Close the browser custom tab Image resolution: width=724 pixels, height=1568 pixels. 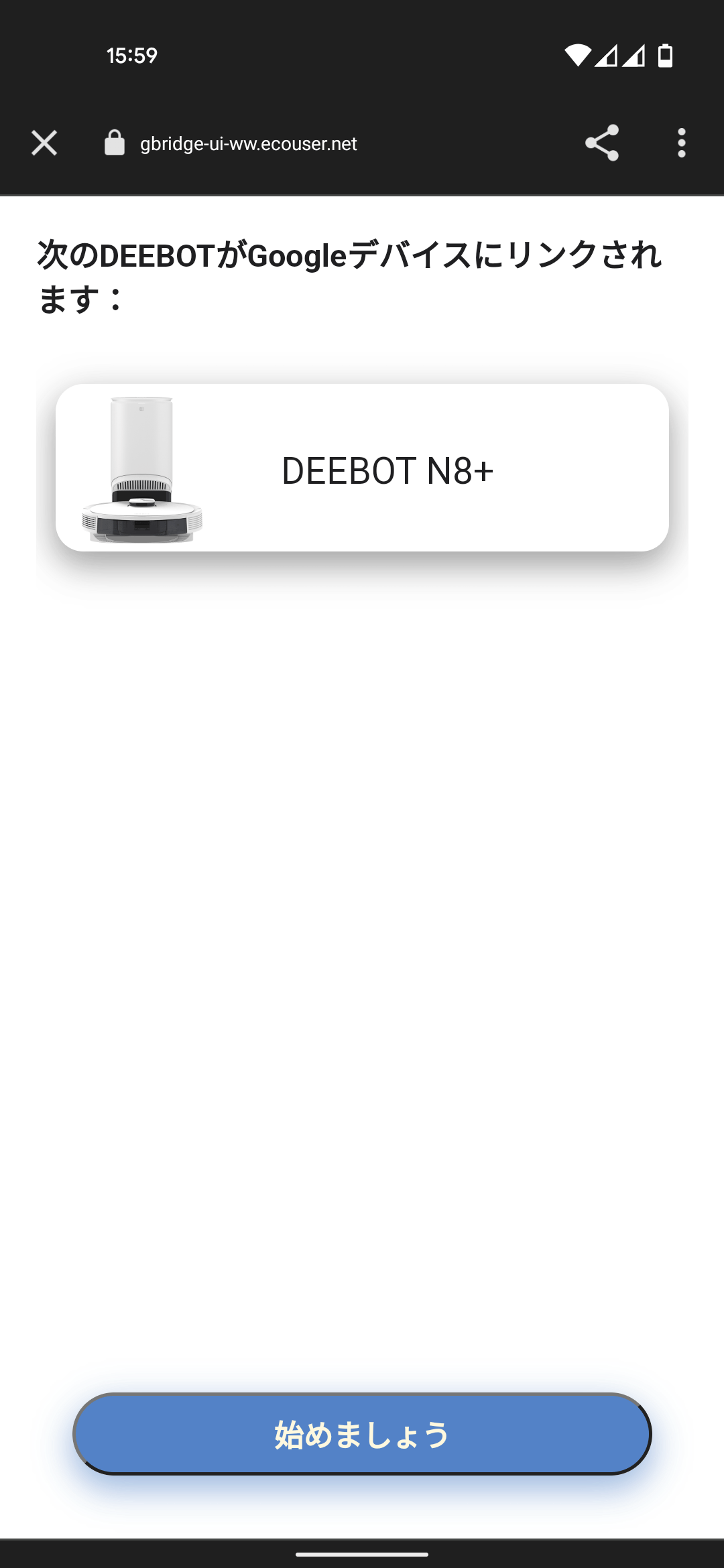44,143
